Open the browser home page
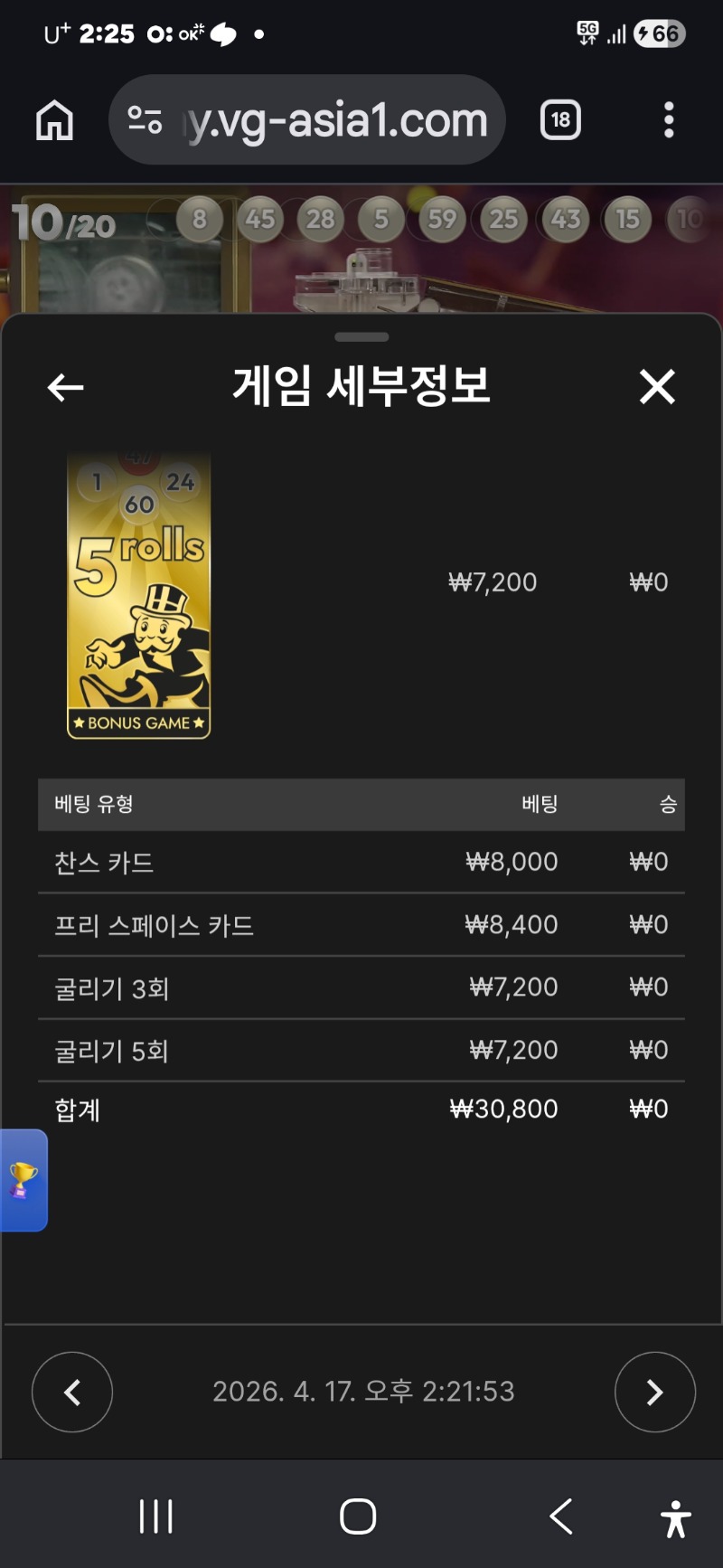 (54, 119)
